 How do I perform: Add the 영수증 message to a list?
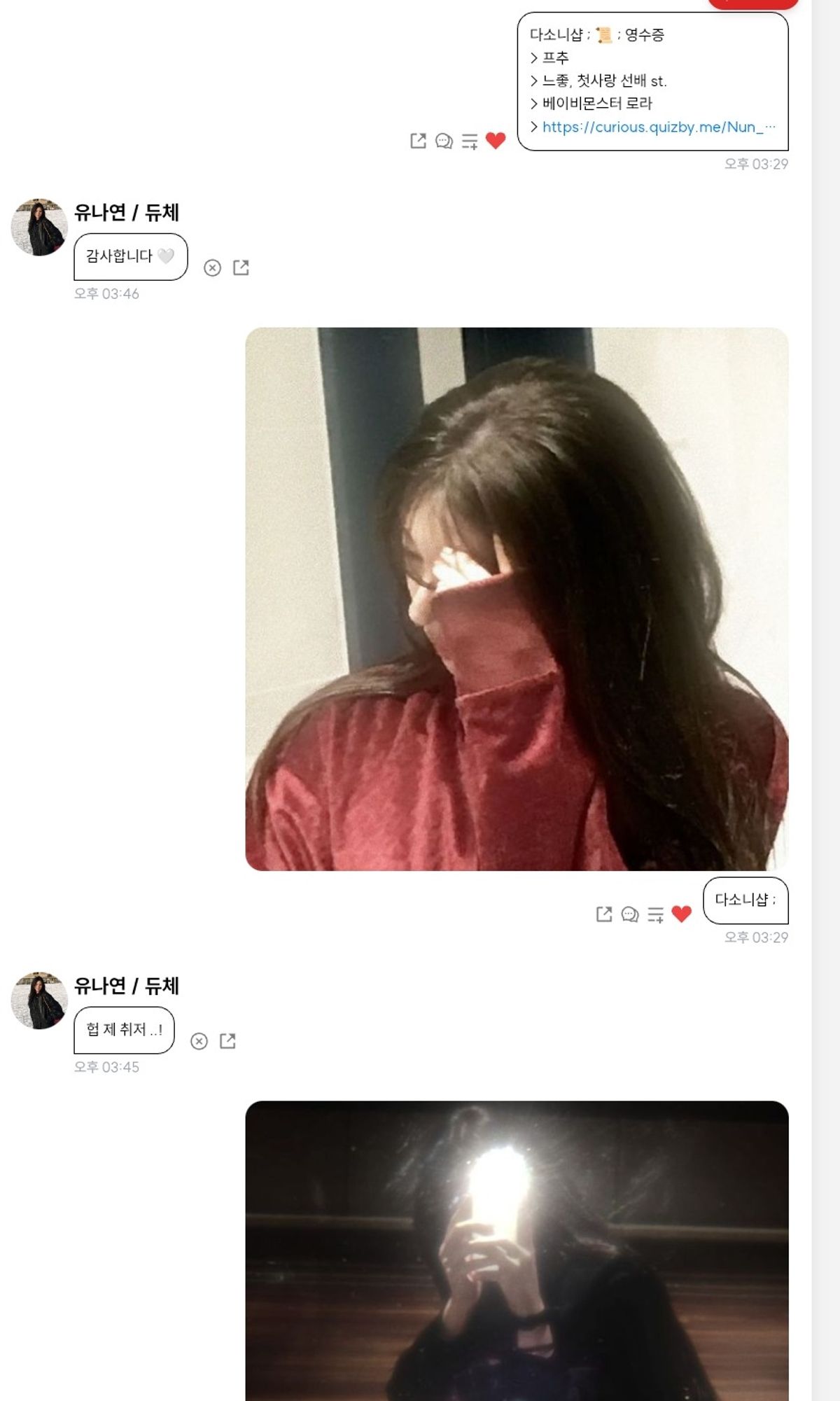point(470,141)
